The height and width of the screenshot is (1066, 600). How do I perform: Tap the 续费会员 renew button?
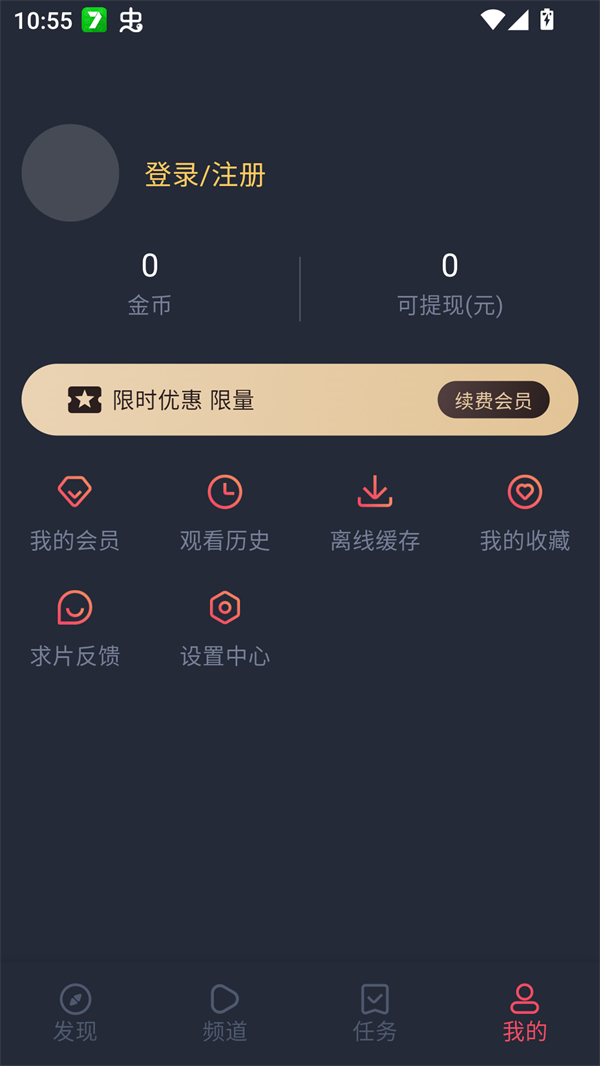(493, 401)
